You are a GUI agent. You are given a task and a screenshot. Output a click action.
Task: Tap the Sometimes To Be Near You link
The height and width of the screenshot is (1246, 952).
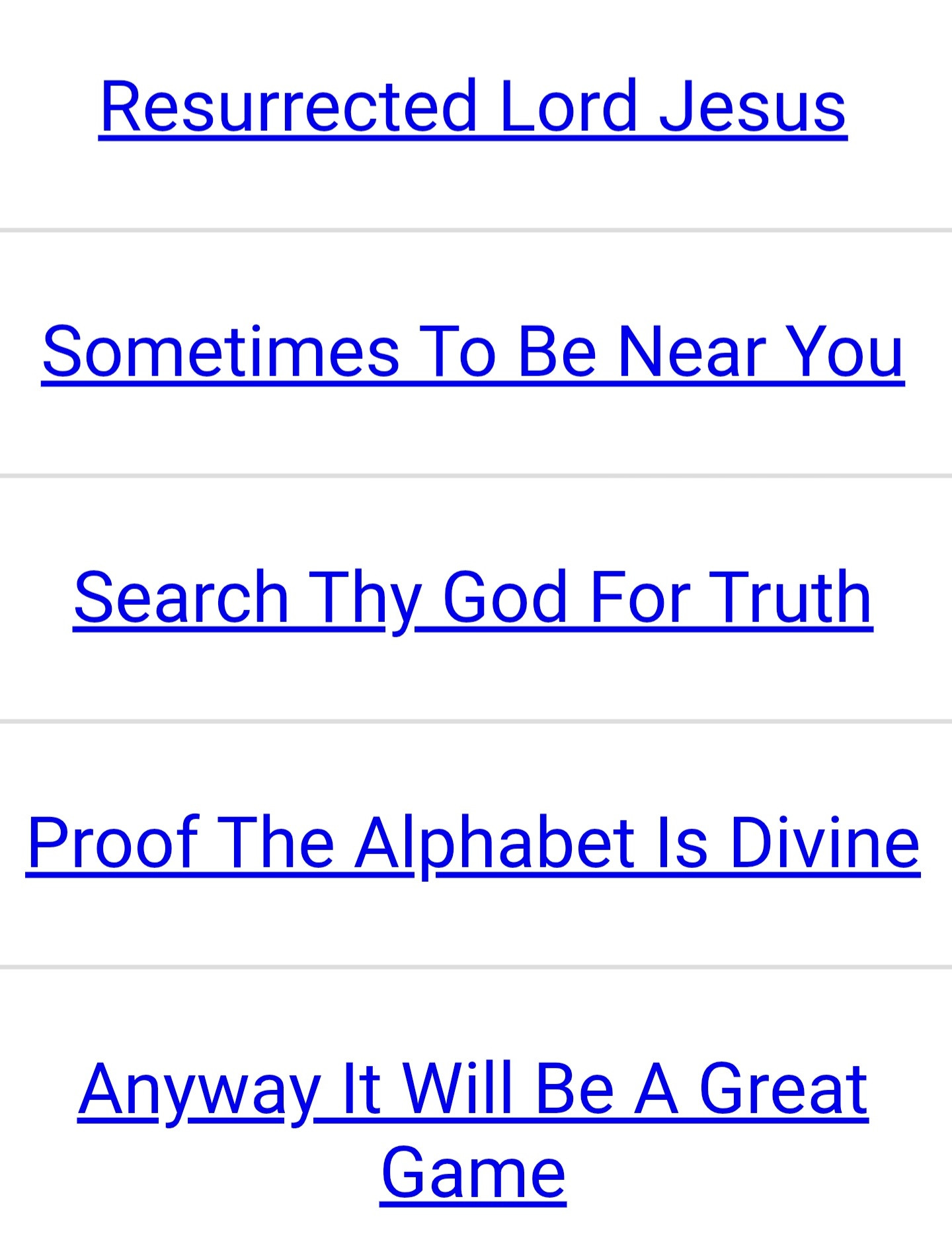point(473,352)
